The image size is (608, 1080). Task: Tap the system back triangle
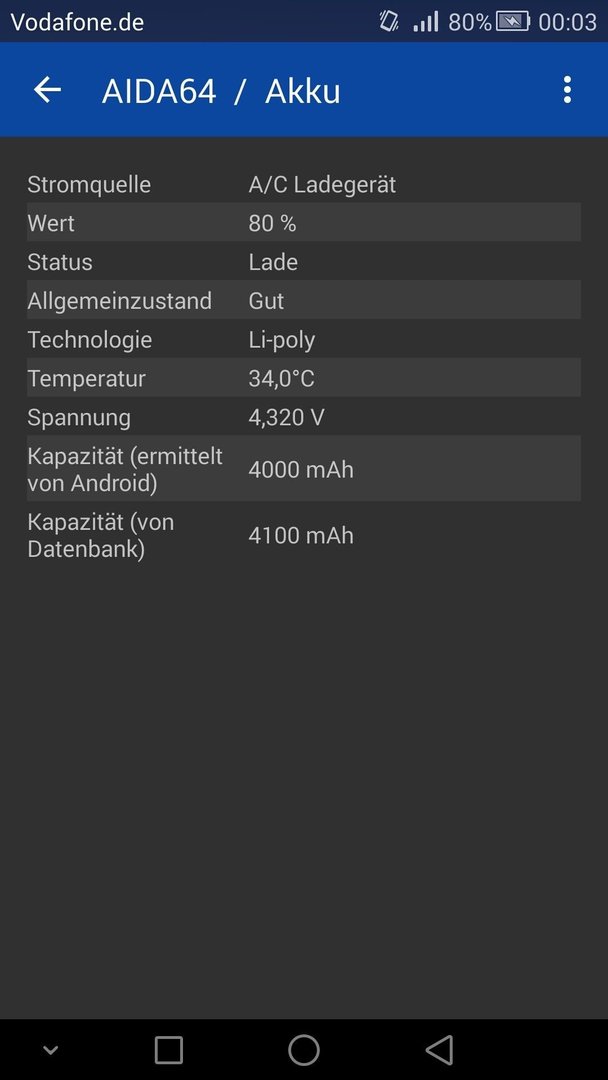click(439, 1050)
